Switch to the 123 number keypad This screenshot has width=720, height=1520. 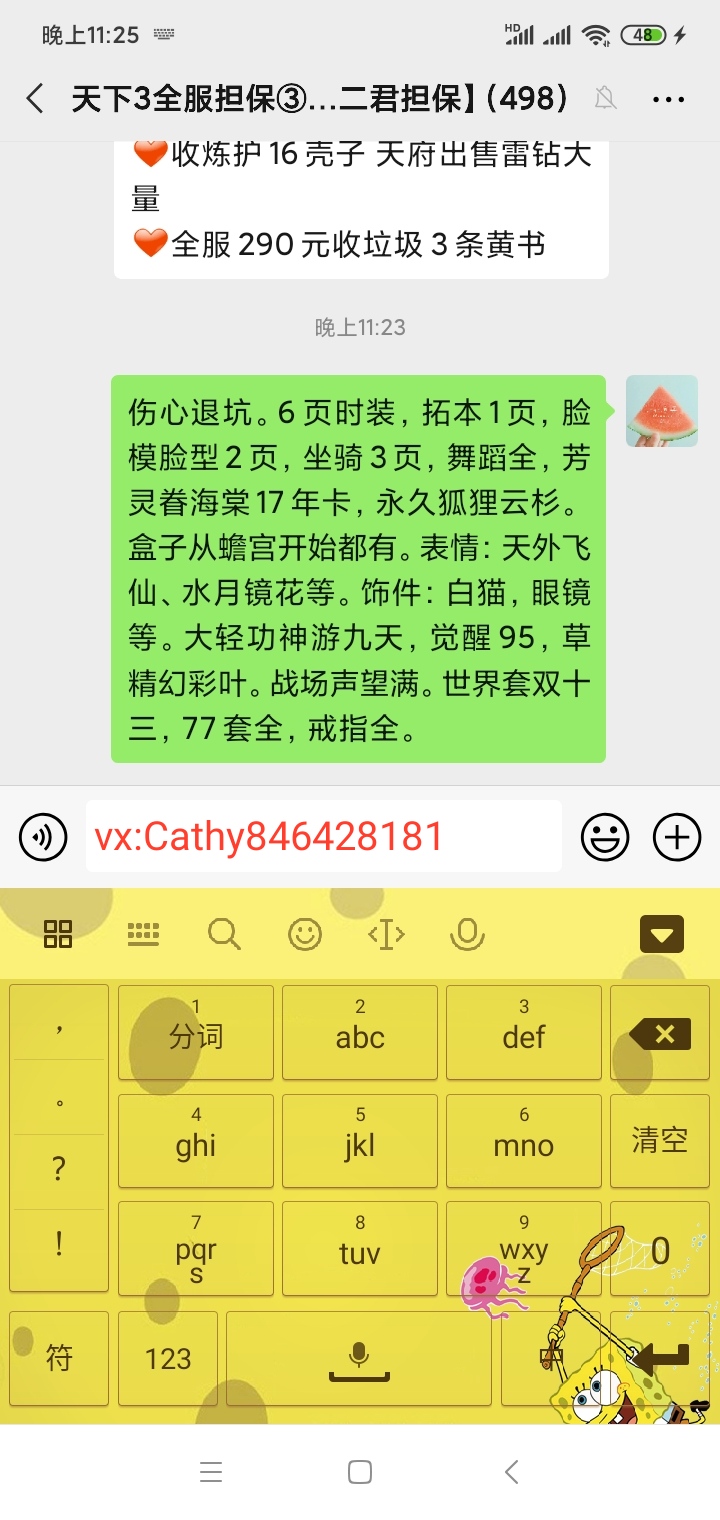tap(167, 1358)
